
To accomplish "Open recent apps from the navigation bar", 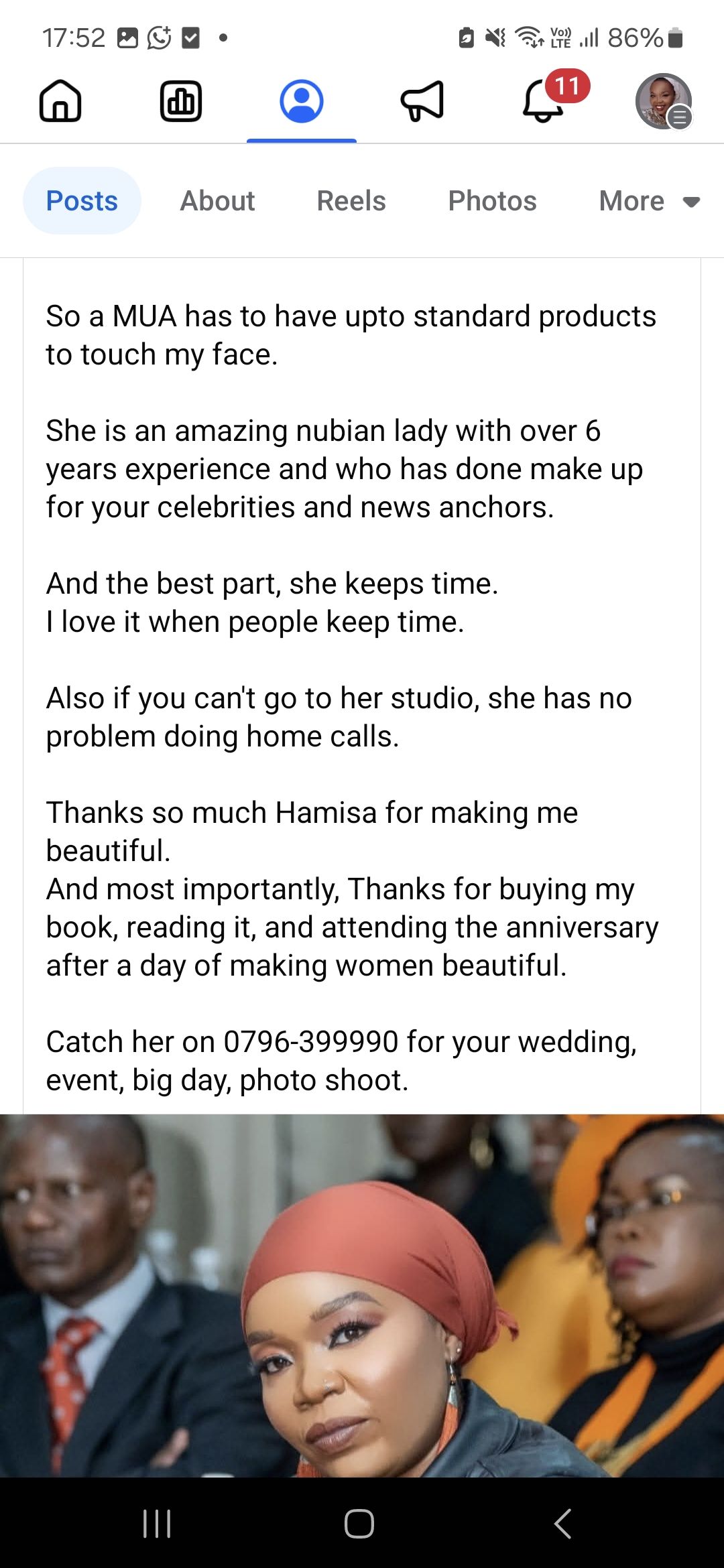I will point(157,1522).
